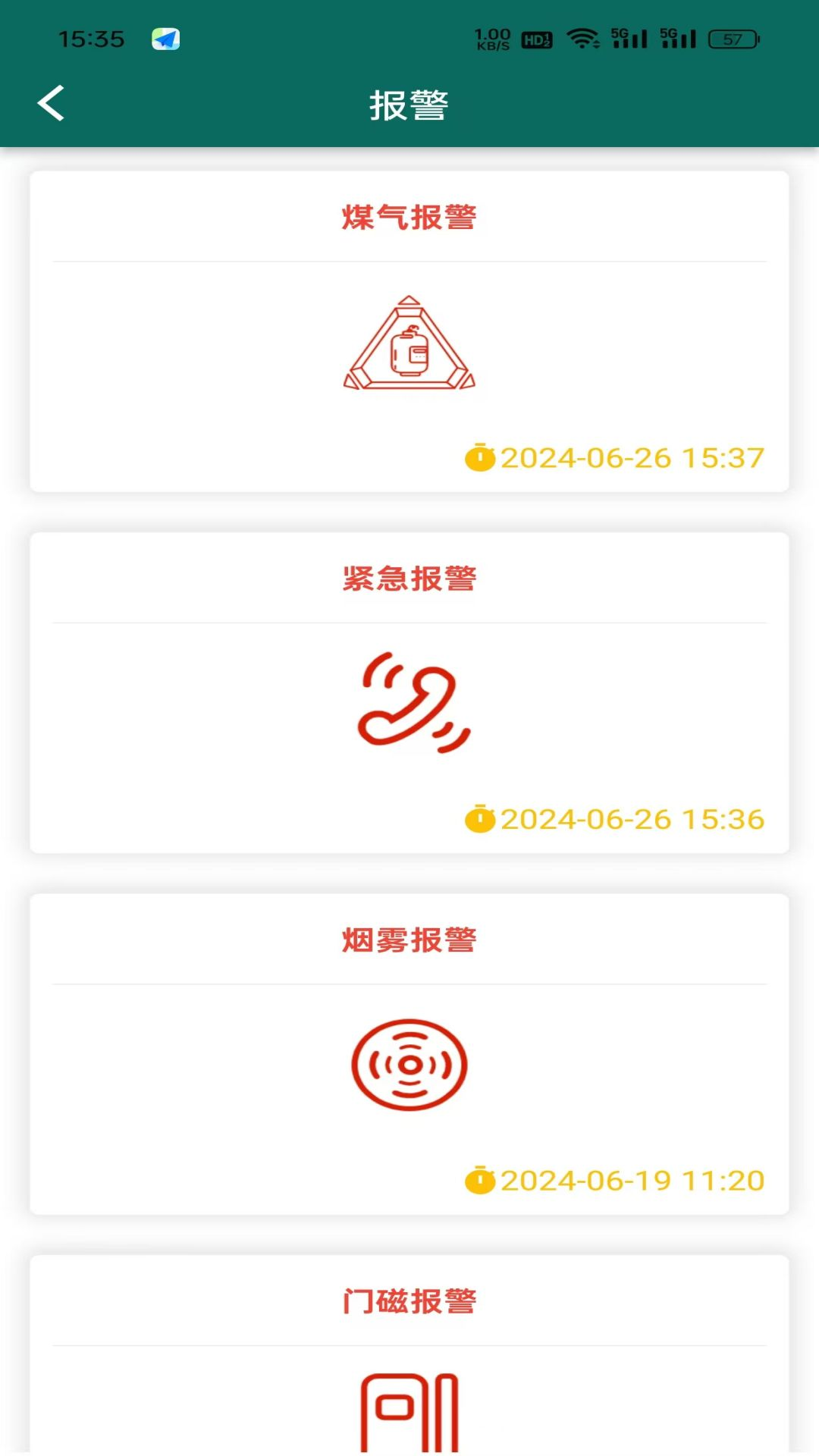Tap the clock showing 15:35

(91, 38)
